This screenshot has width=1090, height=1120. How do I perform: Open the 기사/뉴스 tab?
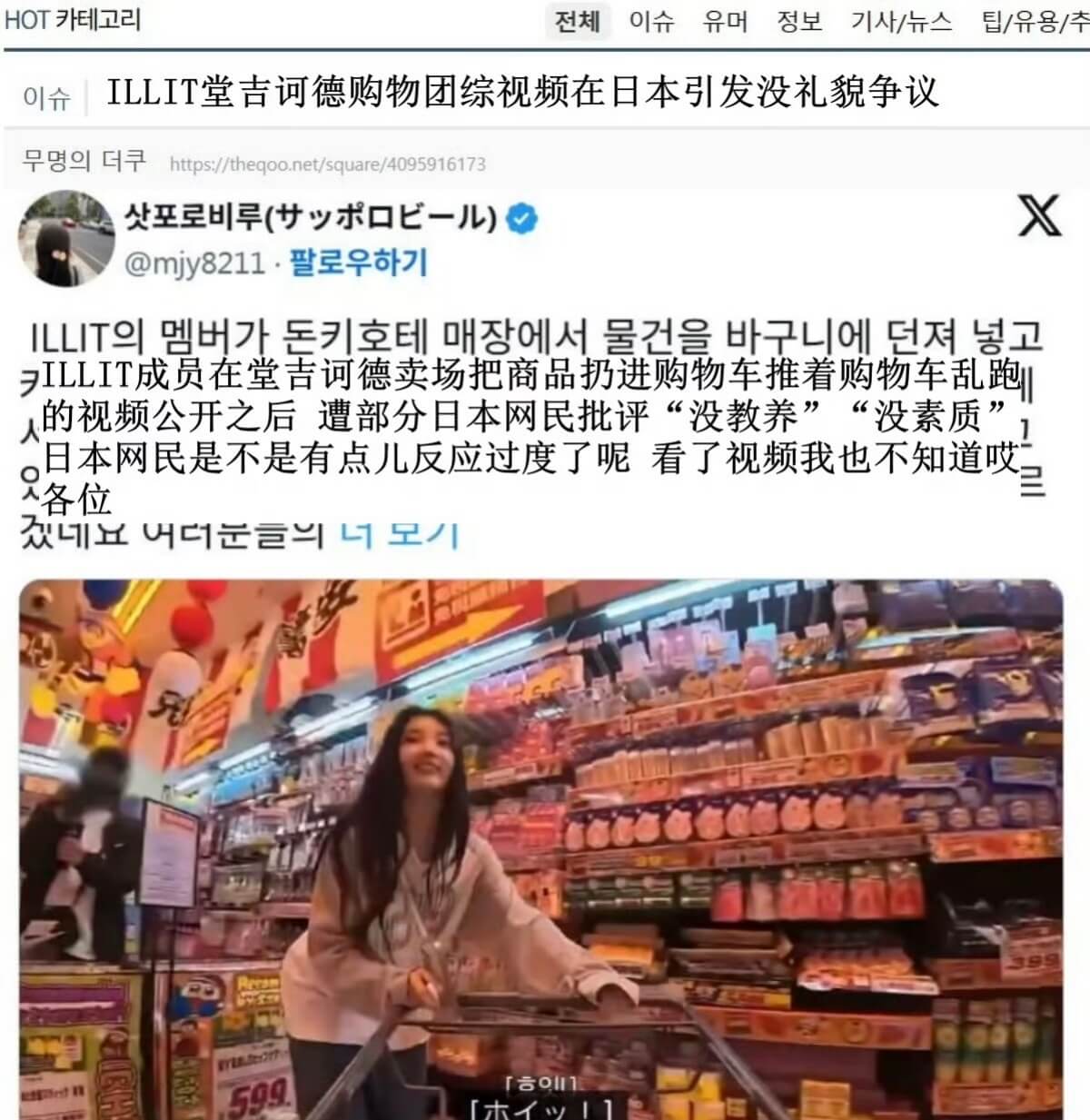[901, 21]
